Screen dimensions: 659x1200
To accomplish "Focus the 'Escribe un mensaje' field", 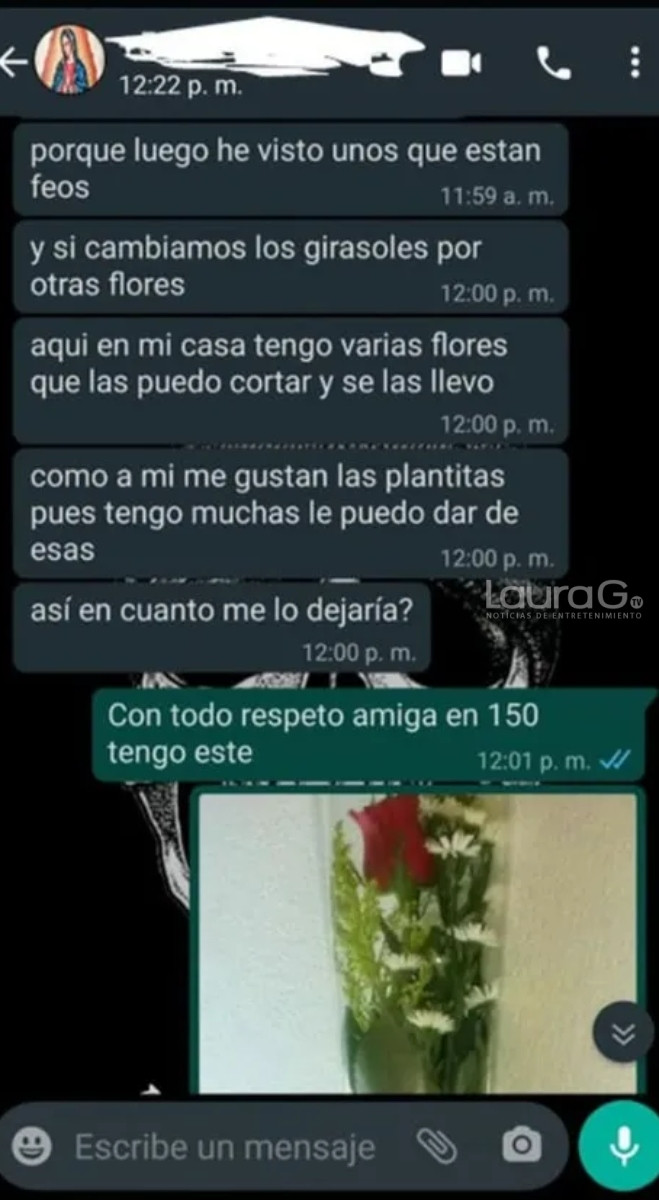I will click(225, 1146).
